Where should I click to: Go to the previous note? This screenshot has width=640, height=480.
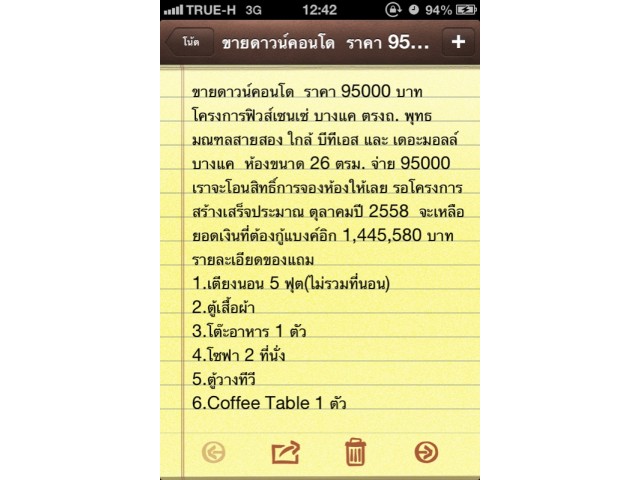point(213,452)
